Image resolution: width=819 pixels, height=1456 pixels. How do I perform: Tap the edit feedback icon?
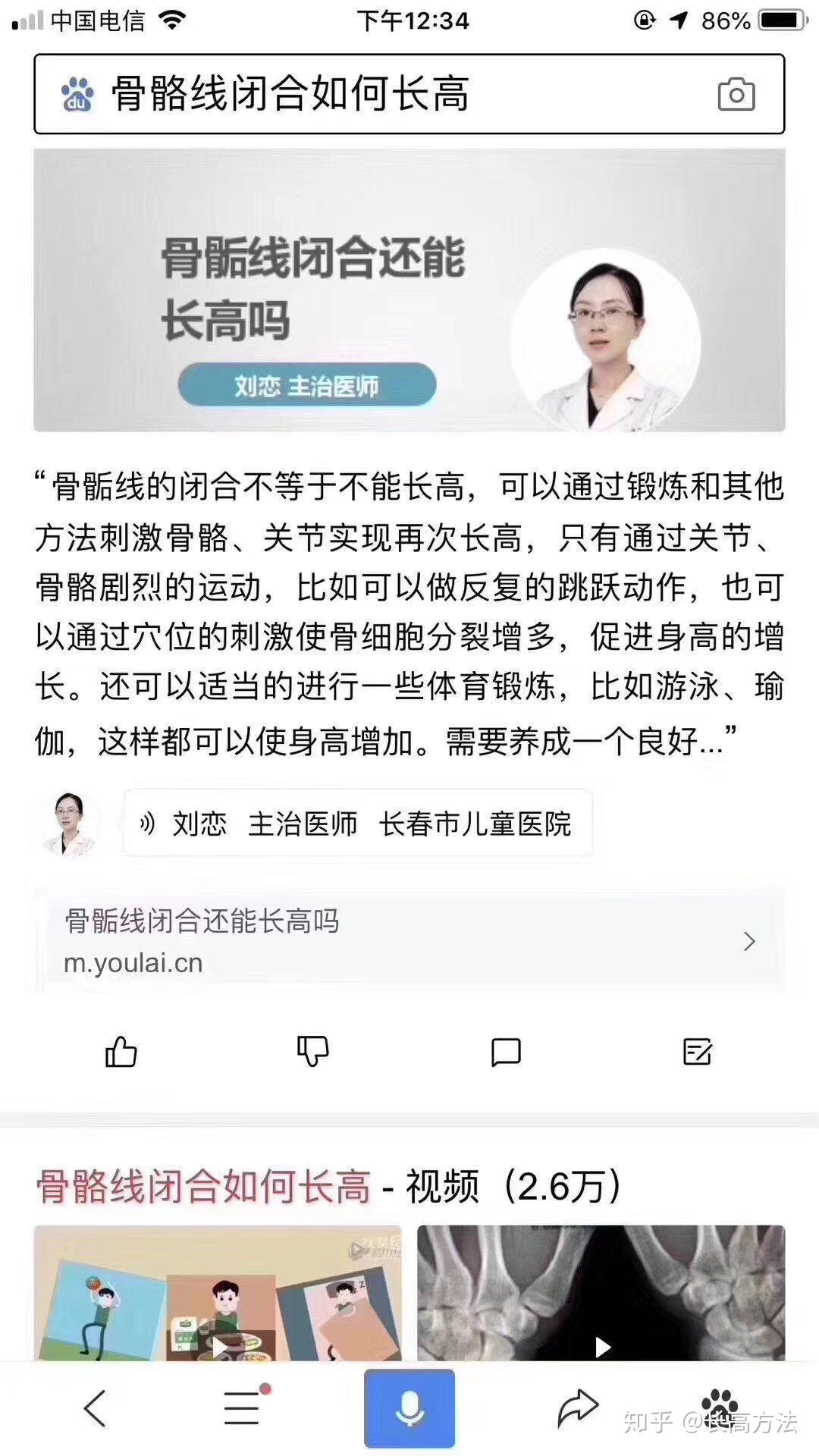pos(697,1052)
